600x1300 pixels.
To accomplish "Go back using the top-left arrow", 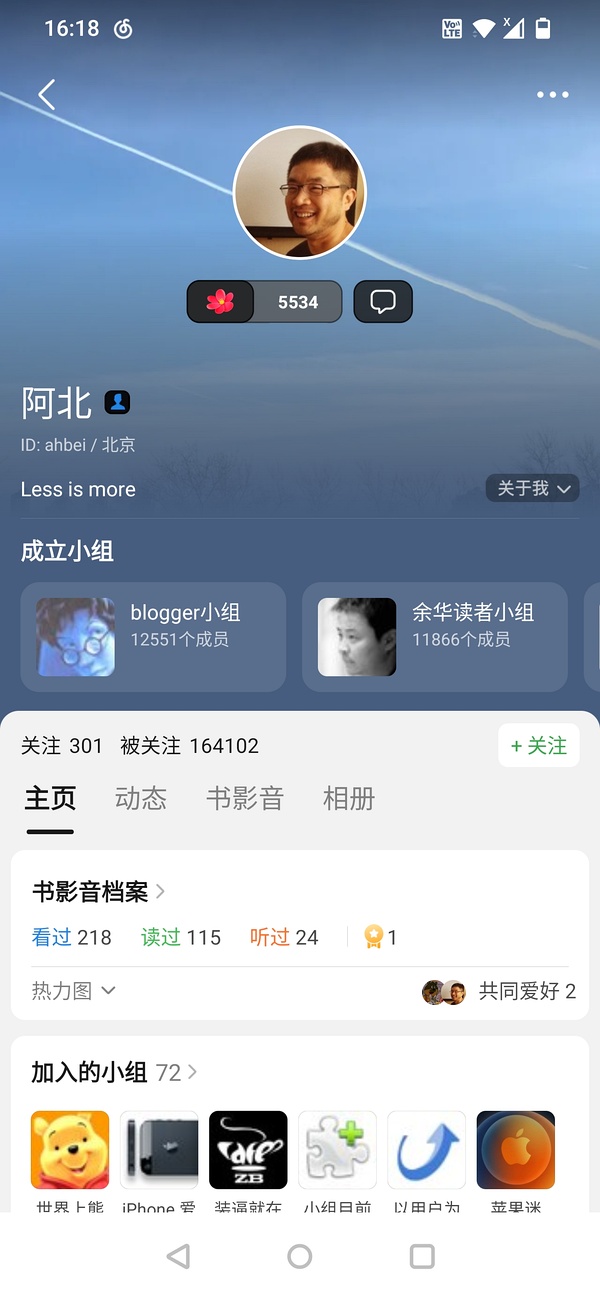I will click(x=47, y=95).
